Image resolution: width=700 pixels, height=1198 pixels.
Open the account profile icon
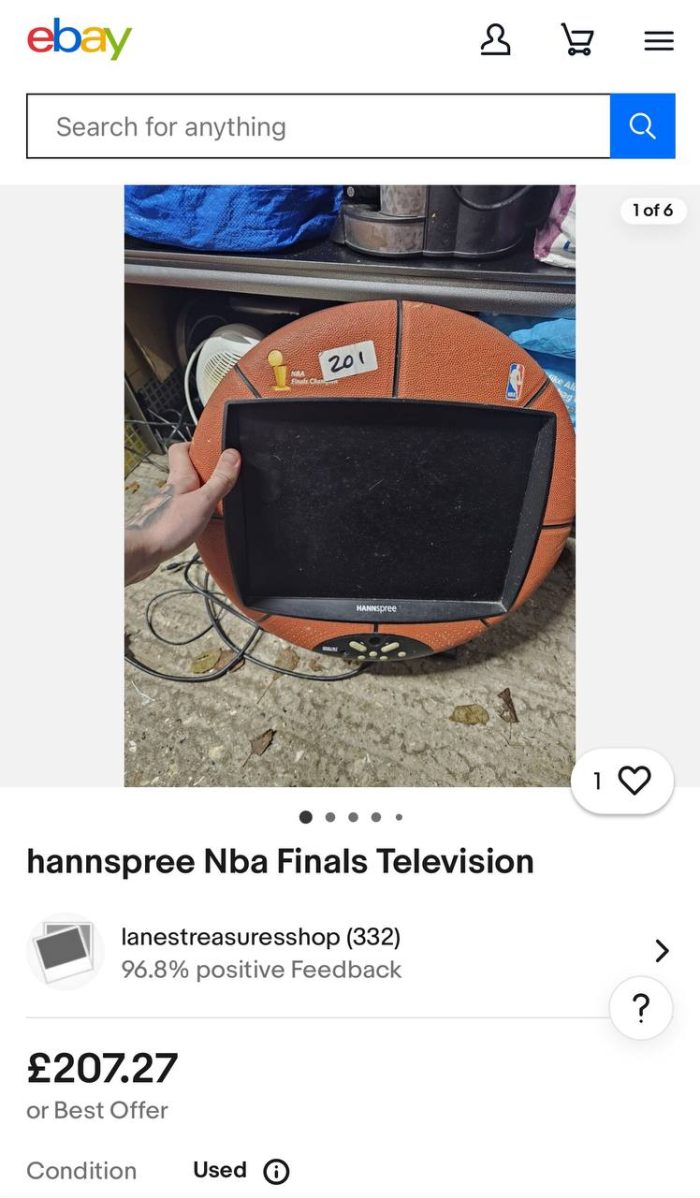pyautogui.click(x=495, y=39)
